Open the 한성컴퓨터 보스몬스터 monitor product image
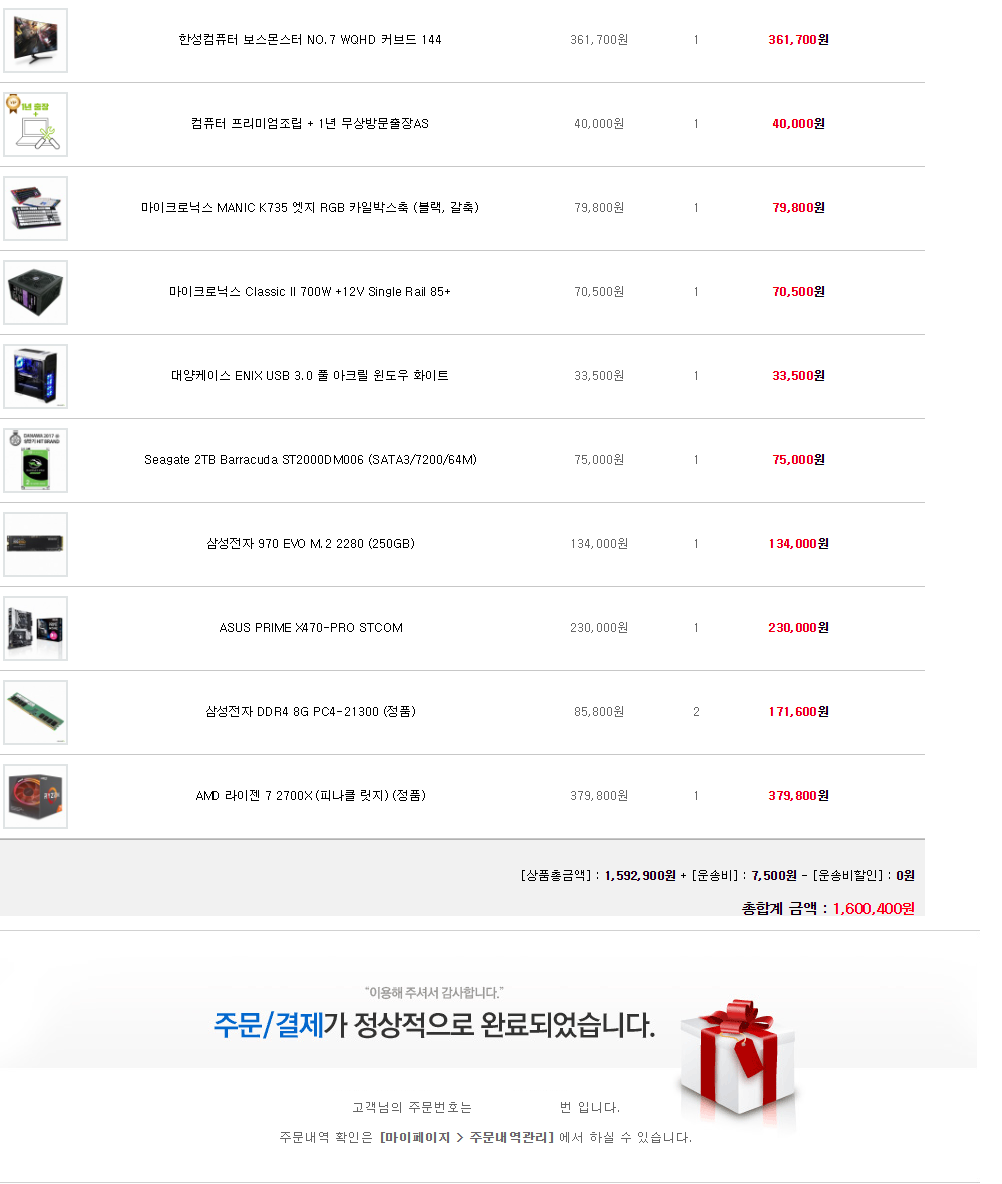 point(36,41)
